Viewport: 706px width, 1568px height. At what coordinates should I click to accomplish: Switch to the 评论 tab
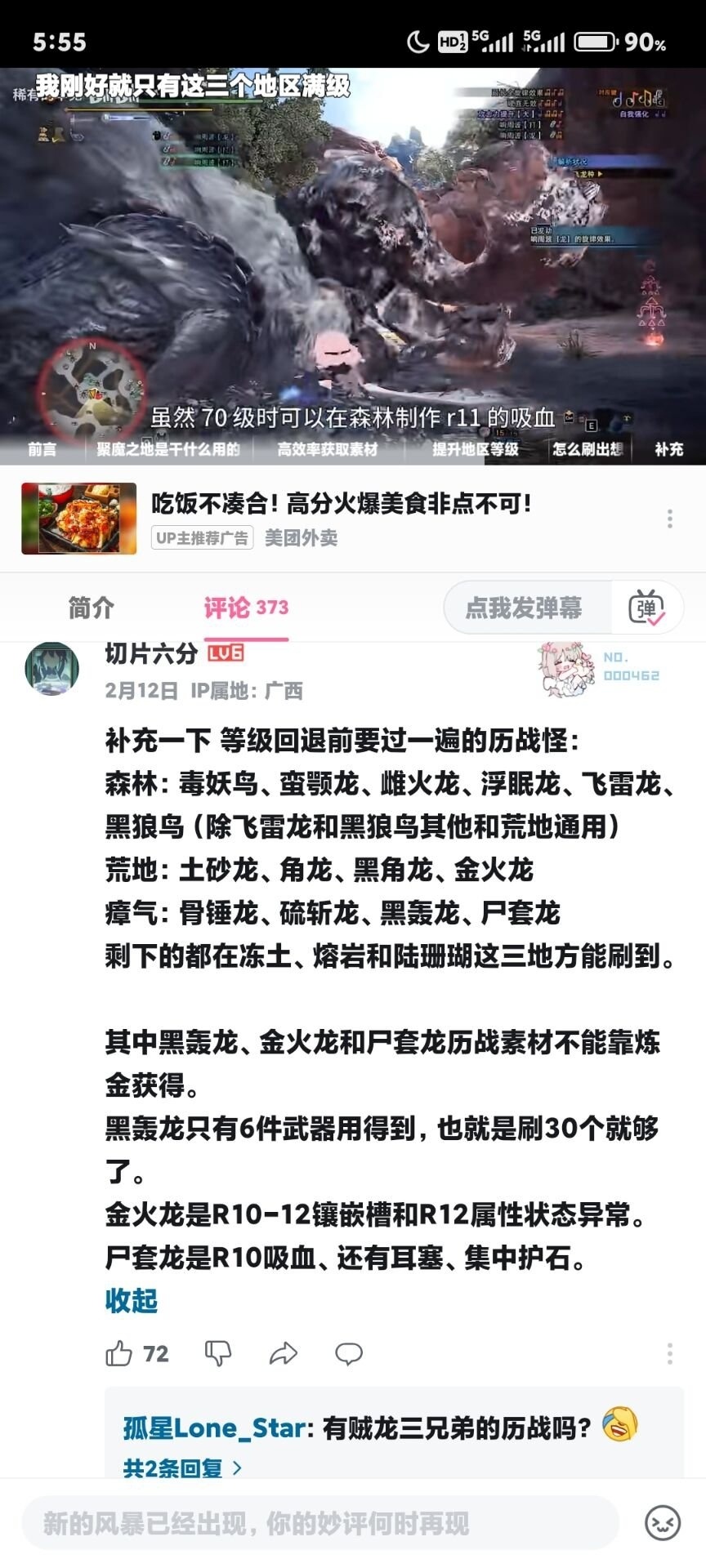pyautogui.click(x=245, y=608)
